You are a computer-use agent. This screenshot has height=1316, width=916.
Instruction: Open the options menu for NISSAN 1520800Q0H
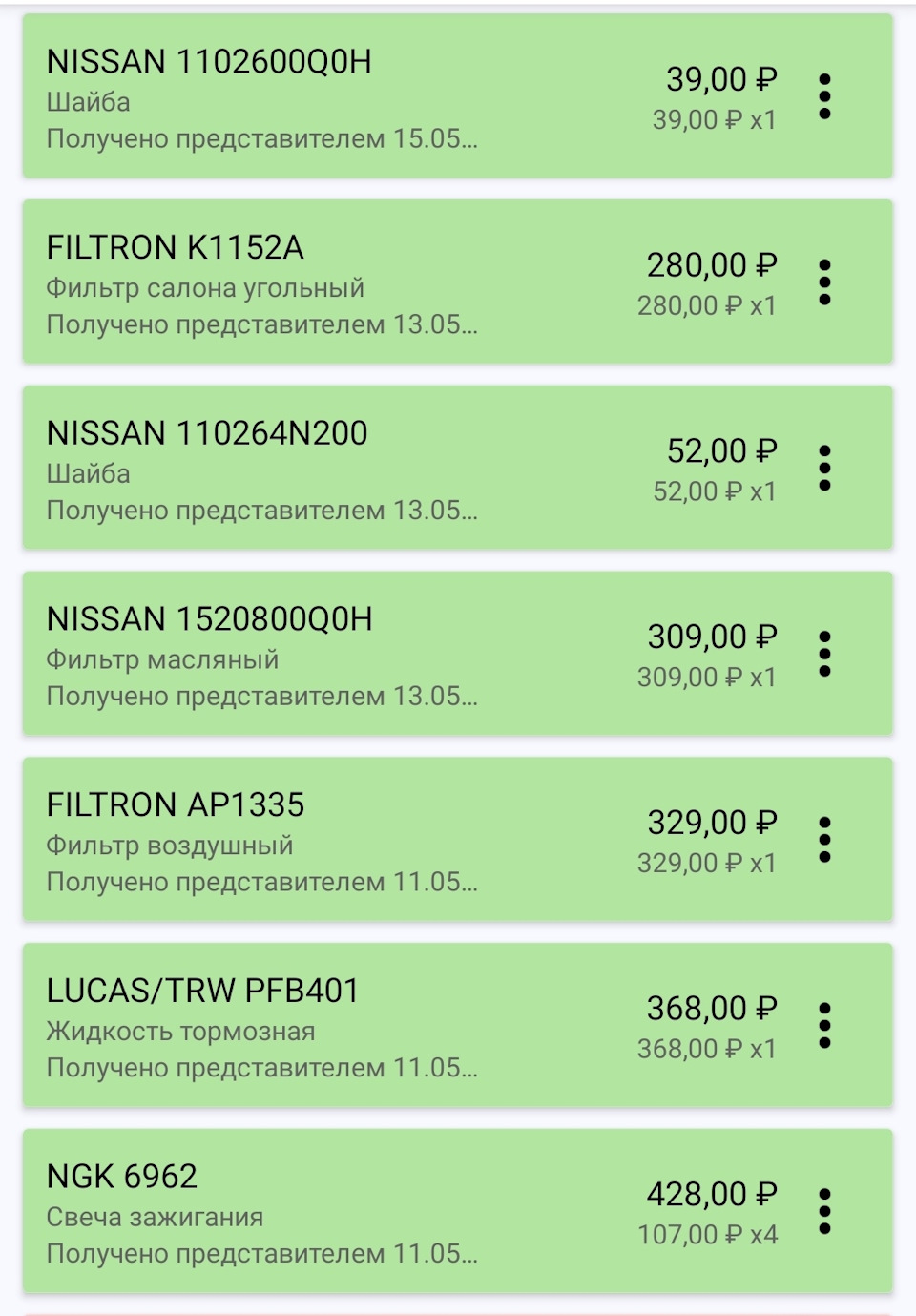pos(824,654)
